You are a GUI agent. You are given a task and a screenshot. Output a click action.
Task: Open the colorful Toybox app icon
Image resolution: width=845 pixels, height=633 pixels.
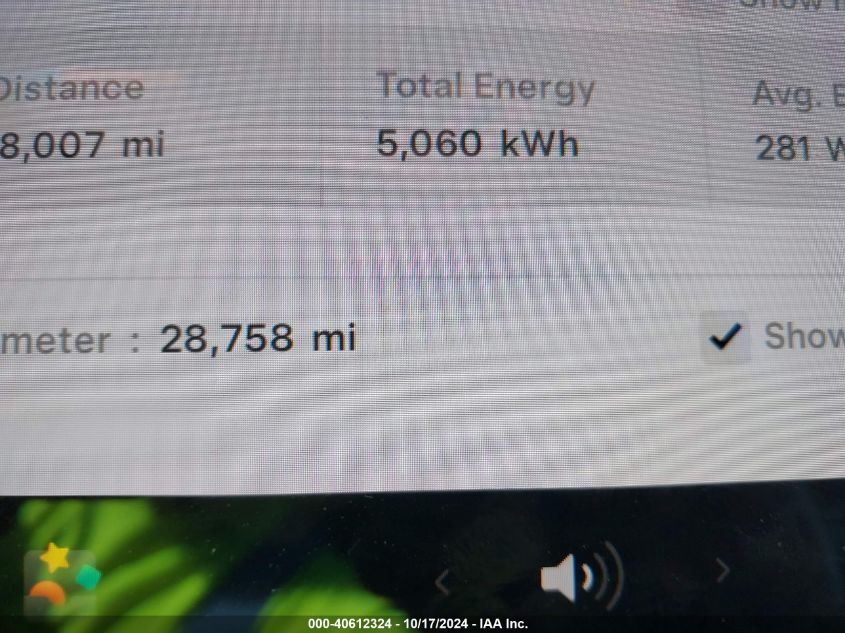point(62,578)
